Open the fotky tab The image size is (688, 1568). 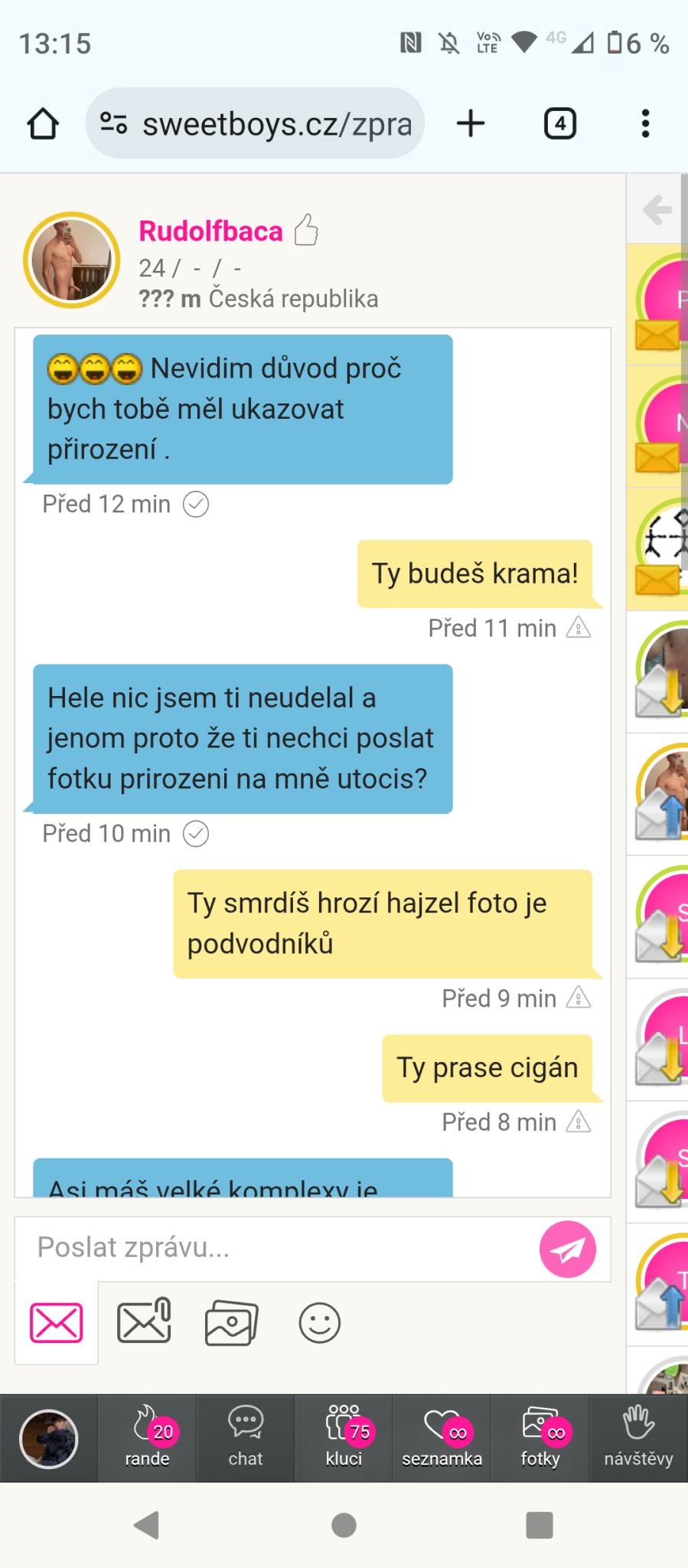click(540, 1437)
